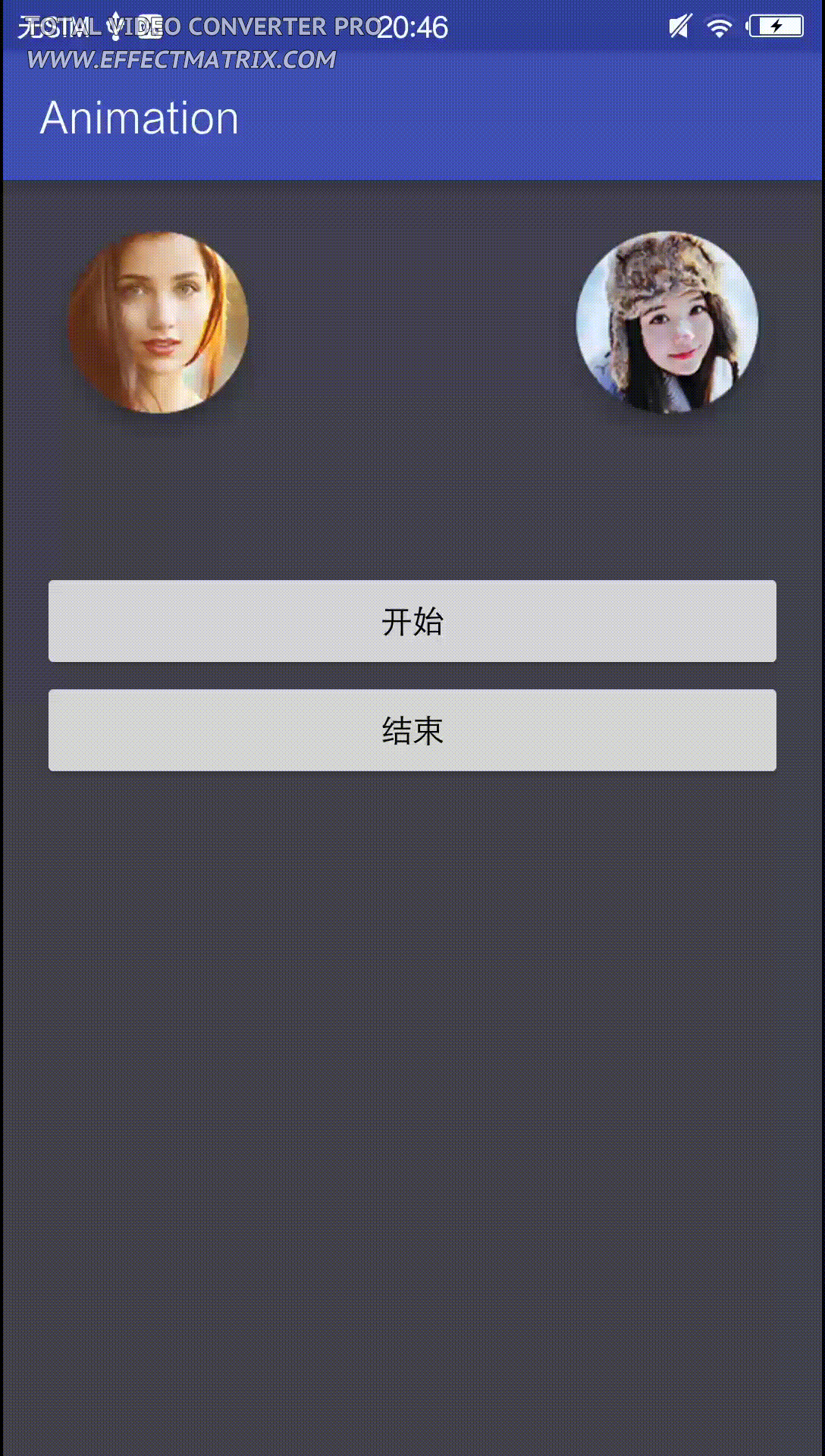Viewport: 825px width, 1456px height.
Task: Tap the left edge of the header bar
Action: click(x=19, y=118)
